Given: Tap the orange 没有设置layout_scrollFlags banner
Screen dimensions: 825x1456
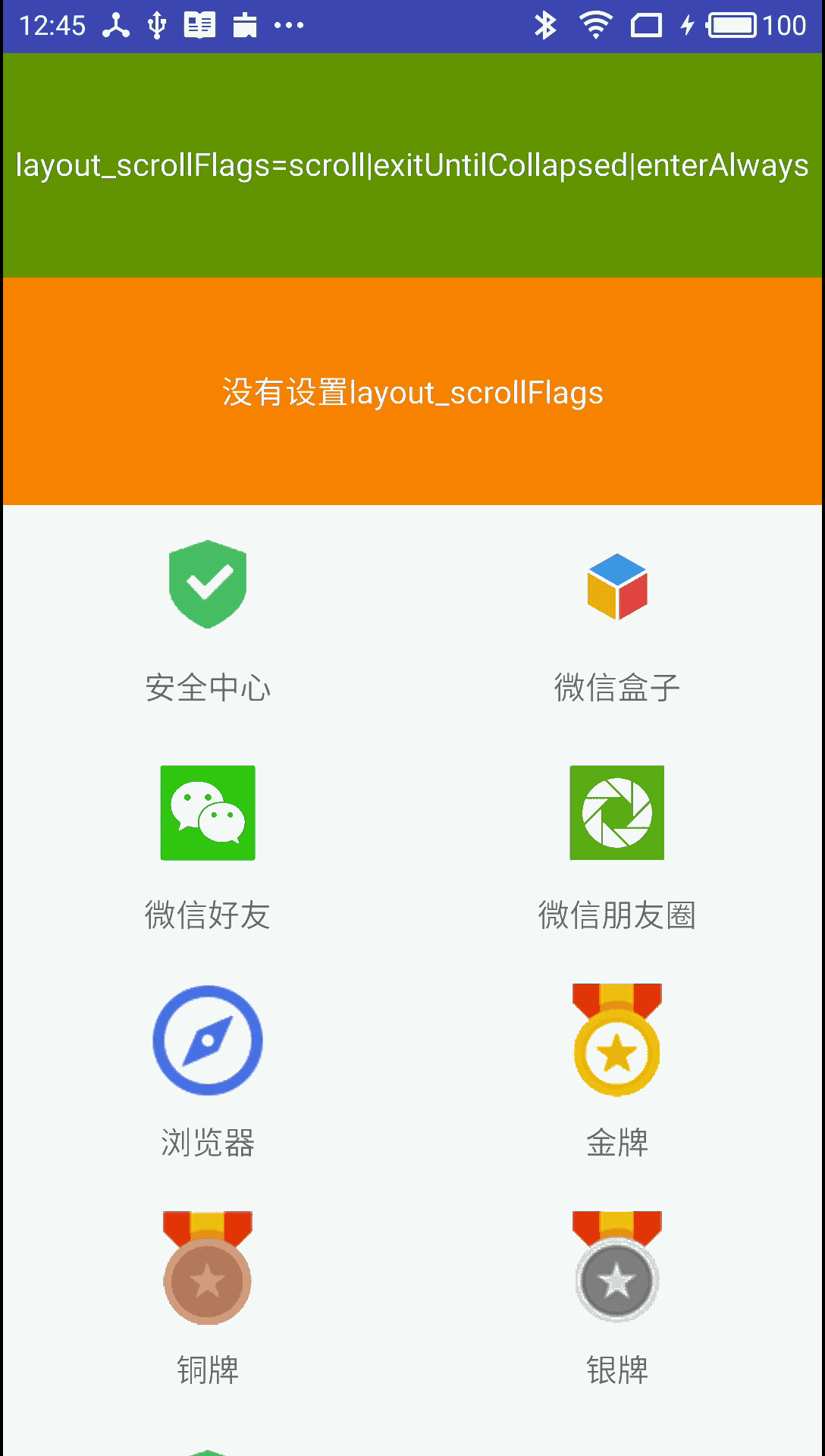Looking at the screenshot, I should point(412,392).
